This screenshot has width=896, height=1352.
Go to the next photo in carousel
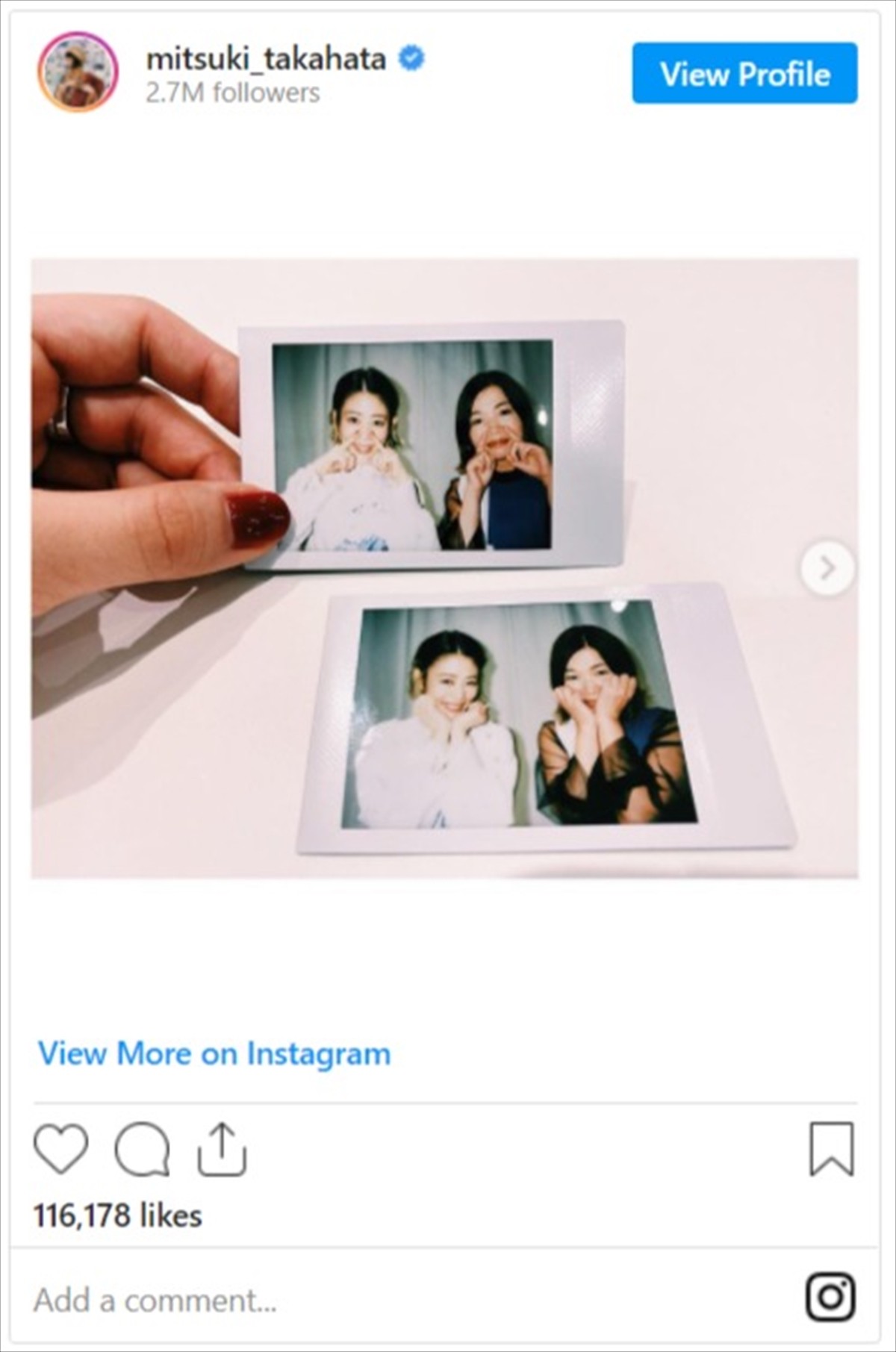[827, 569]
